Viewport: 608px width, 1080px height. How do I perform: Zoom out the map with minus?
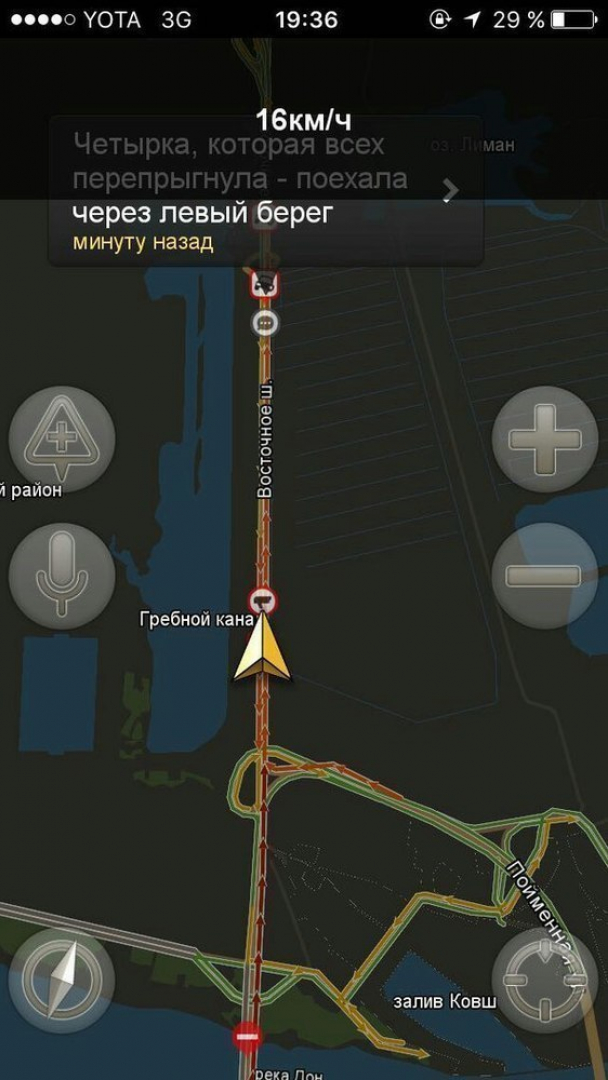coord(545,576)
